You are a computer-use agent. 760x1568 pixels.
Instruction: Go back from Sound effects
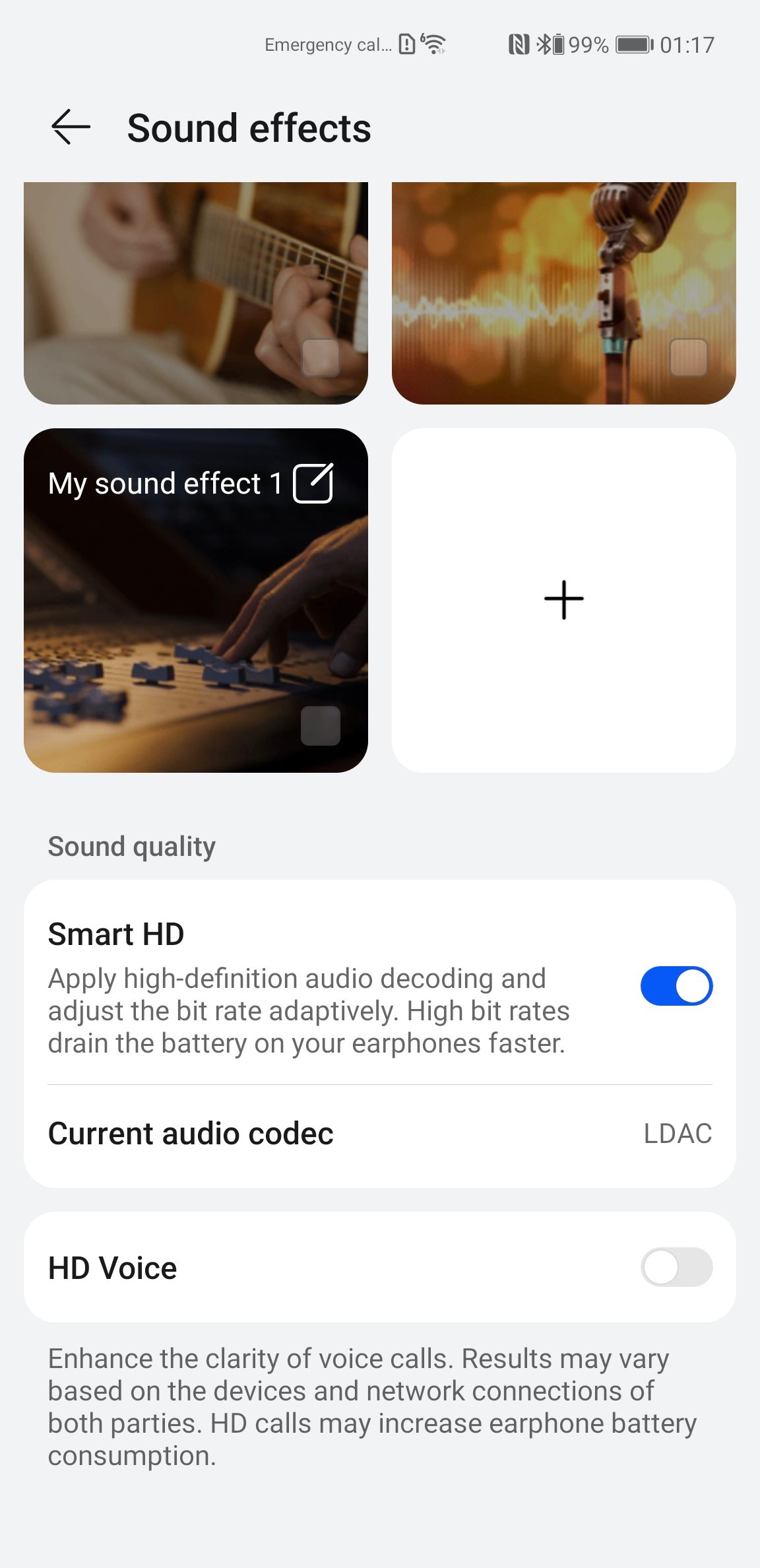click(x=71, y=127)
